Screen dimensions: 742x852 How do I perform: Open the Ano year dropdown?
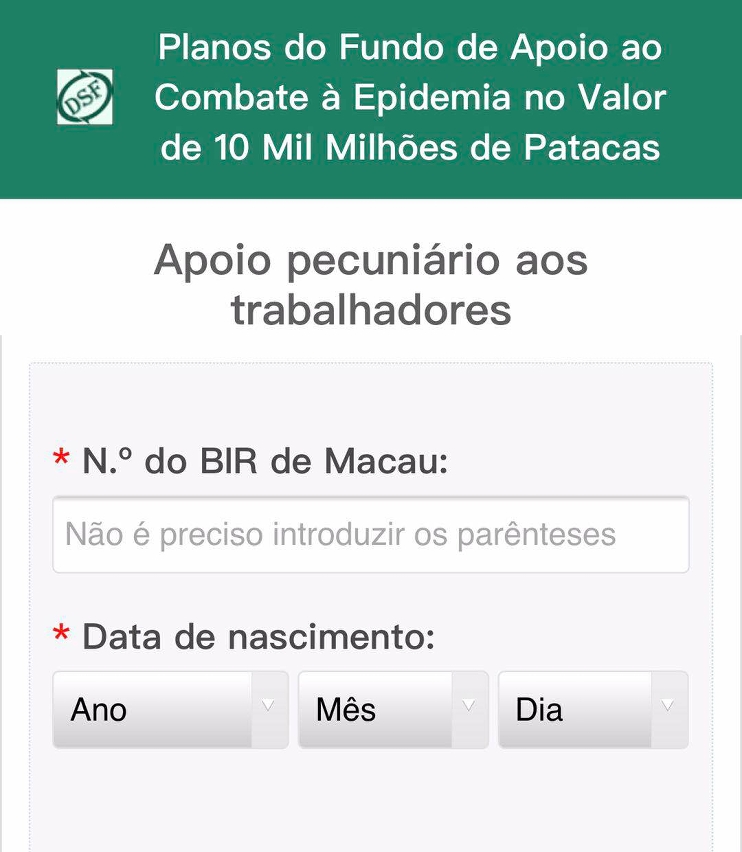pyautogui.click(x=170, y=710)
